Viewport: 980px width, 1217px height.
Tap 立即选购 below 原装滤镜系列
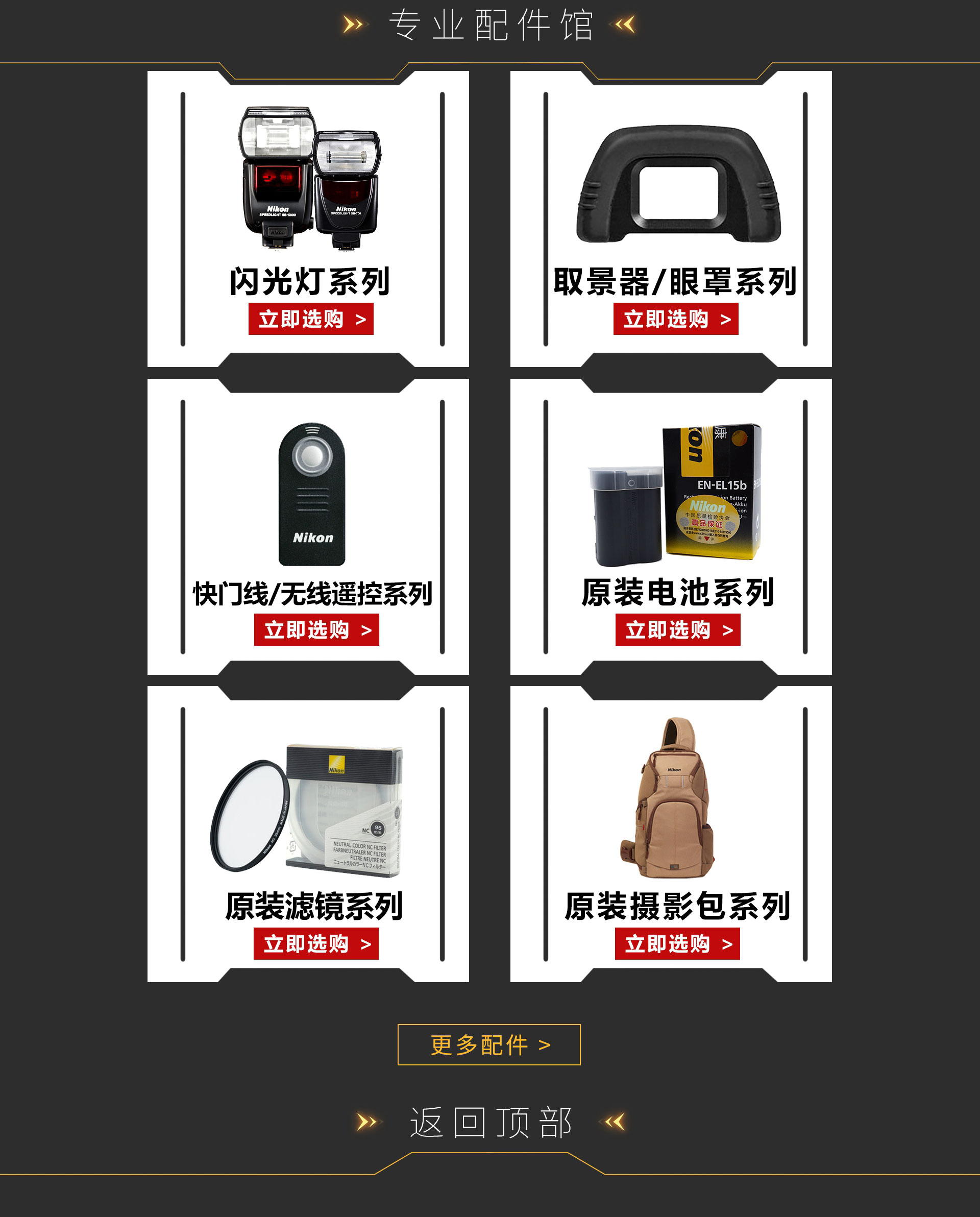[x=315, y=943]
